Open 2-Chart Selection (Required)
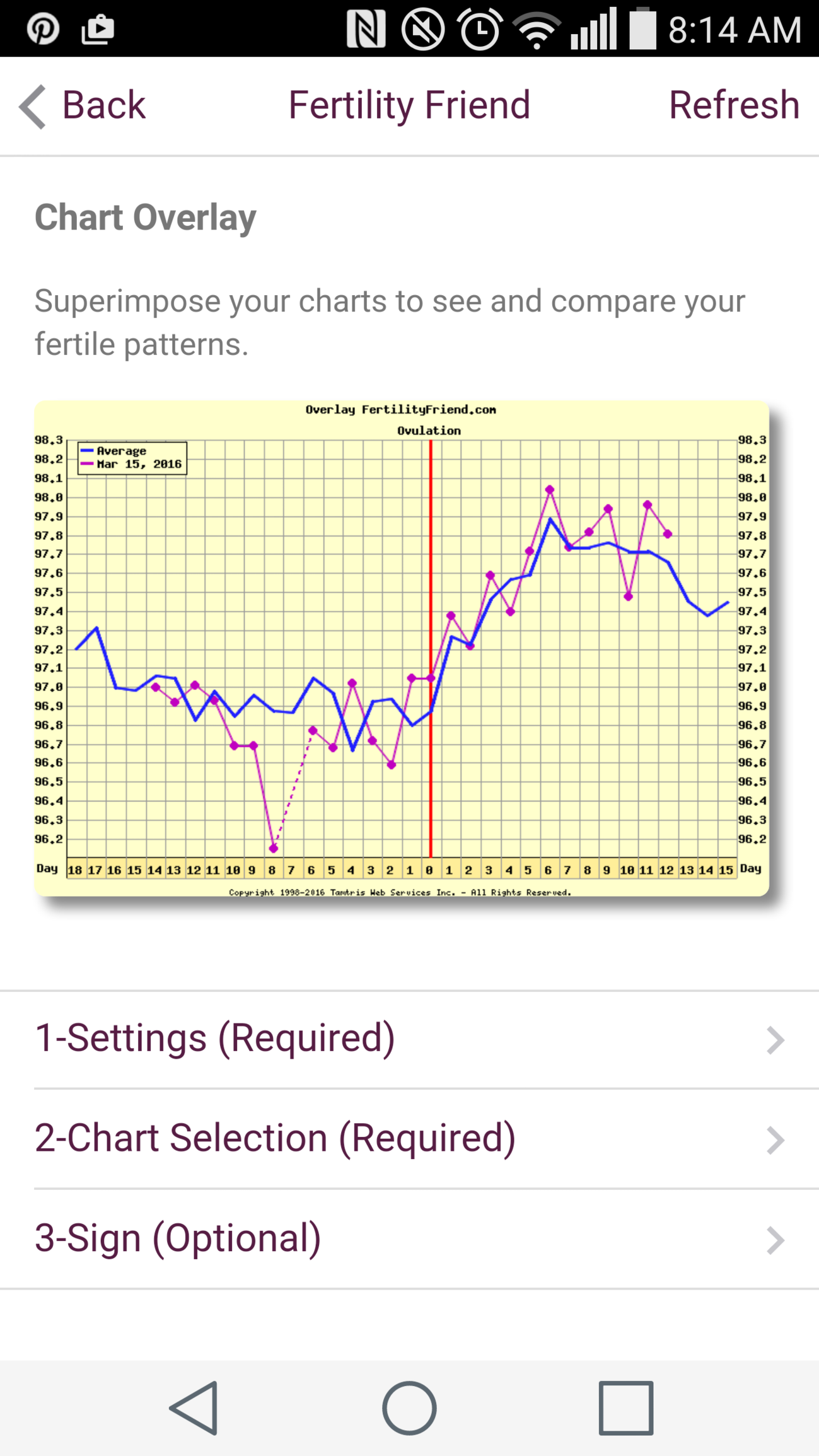The image size is (819, 1456). click(409, 1138)
